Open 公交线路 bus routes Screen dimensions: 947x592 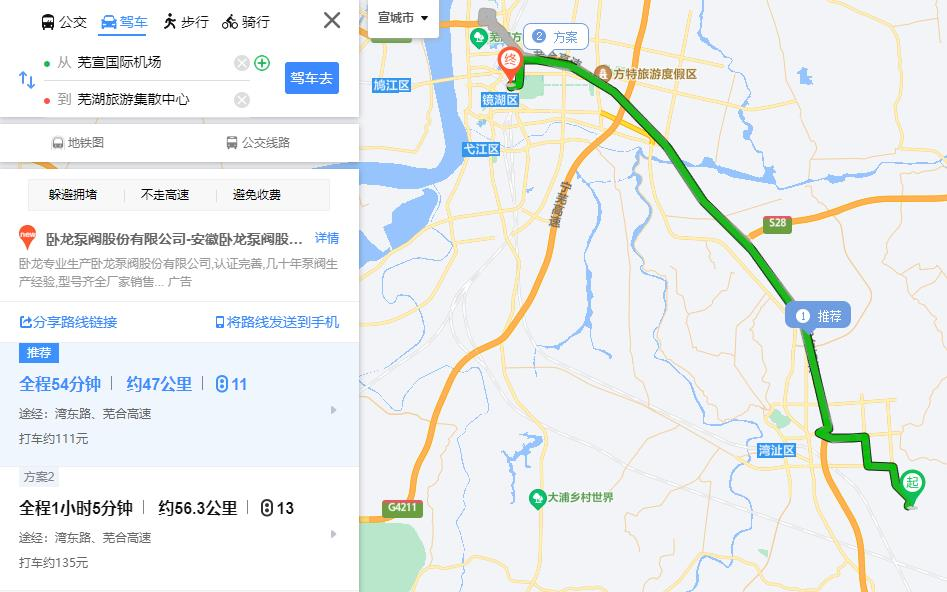point(258,143)
